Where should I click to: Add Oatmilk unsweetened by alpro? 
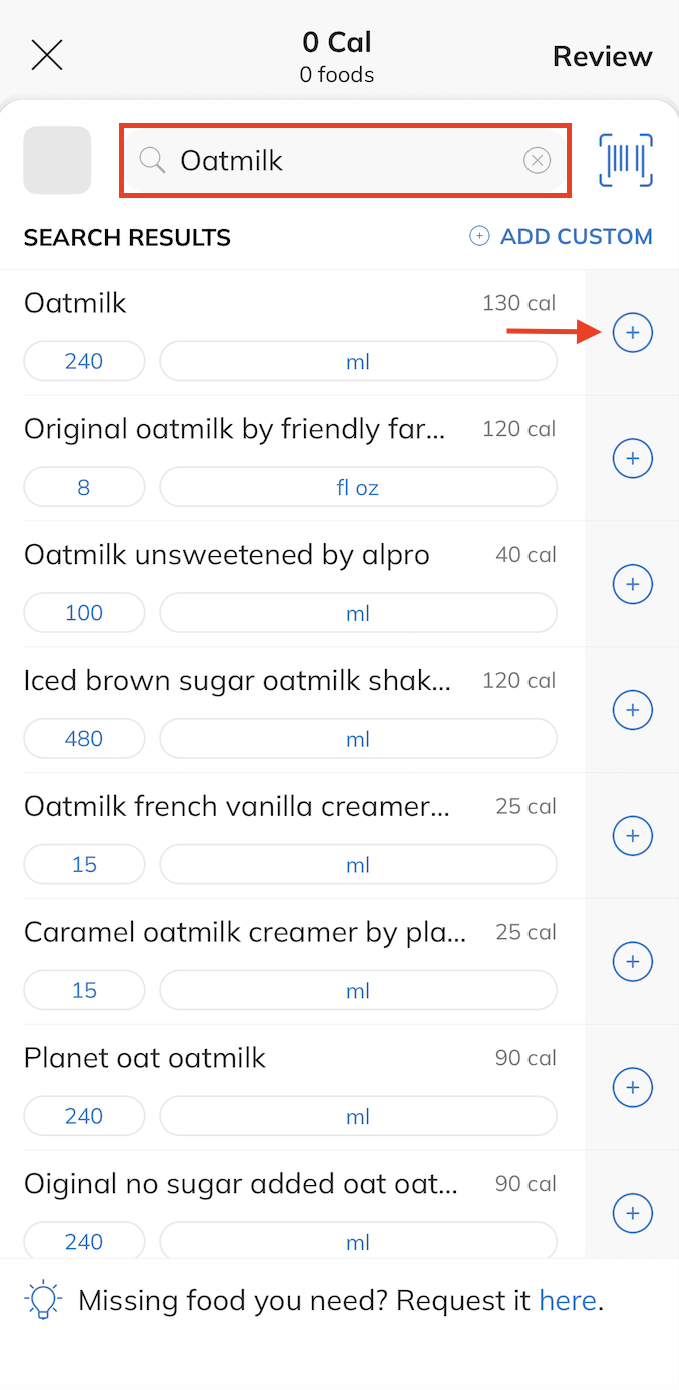(x=632, y=584)
